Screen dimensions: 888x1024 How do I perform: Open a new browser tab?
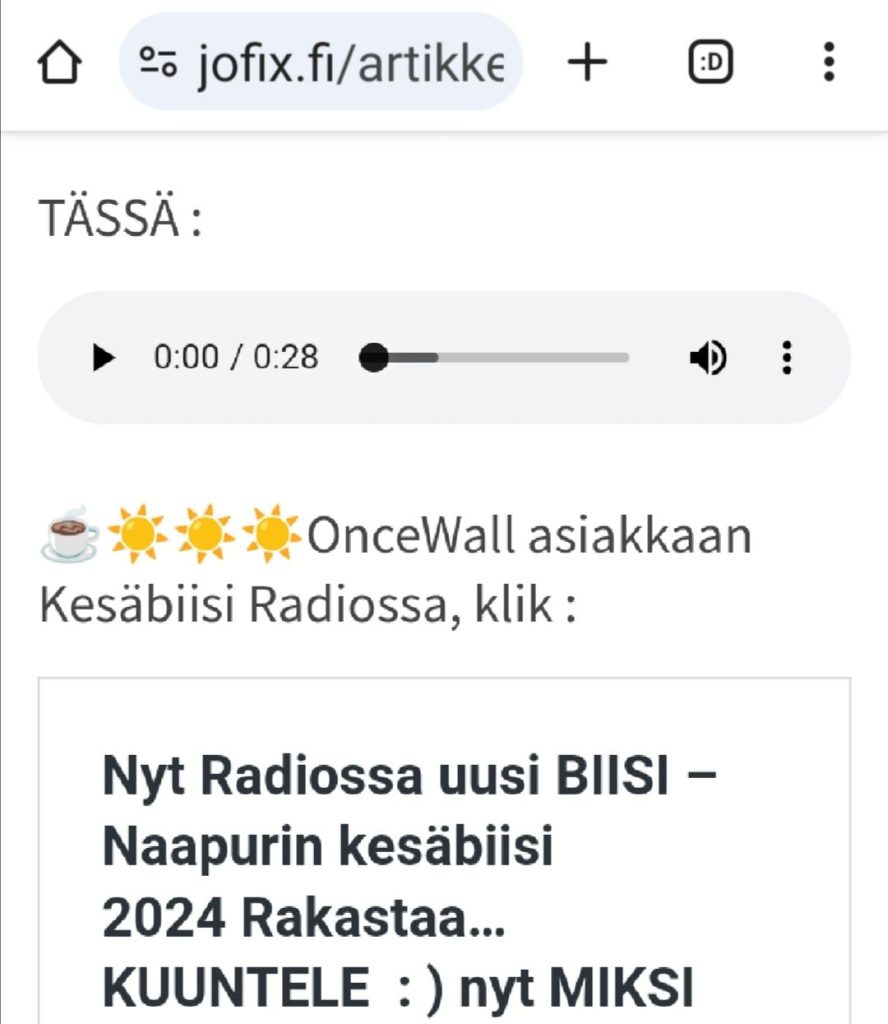click(x=587, y=64)
